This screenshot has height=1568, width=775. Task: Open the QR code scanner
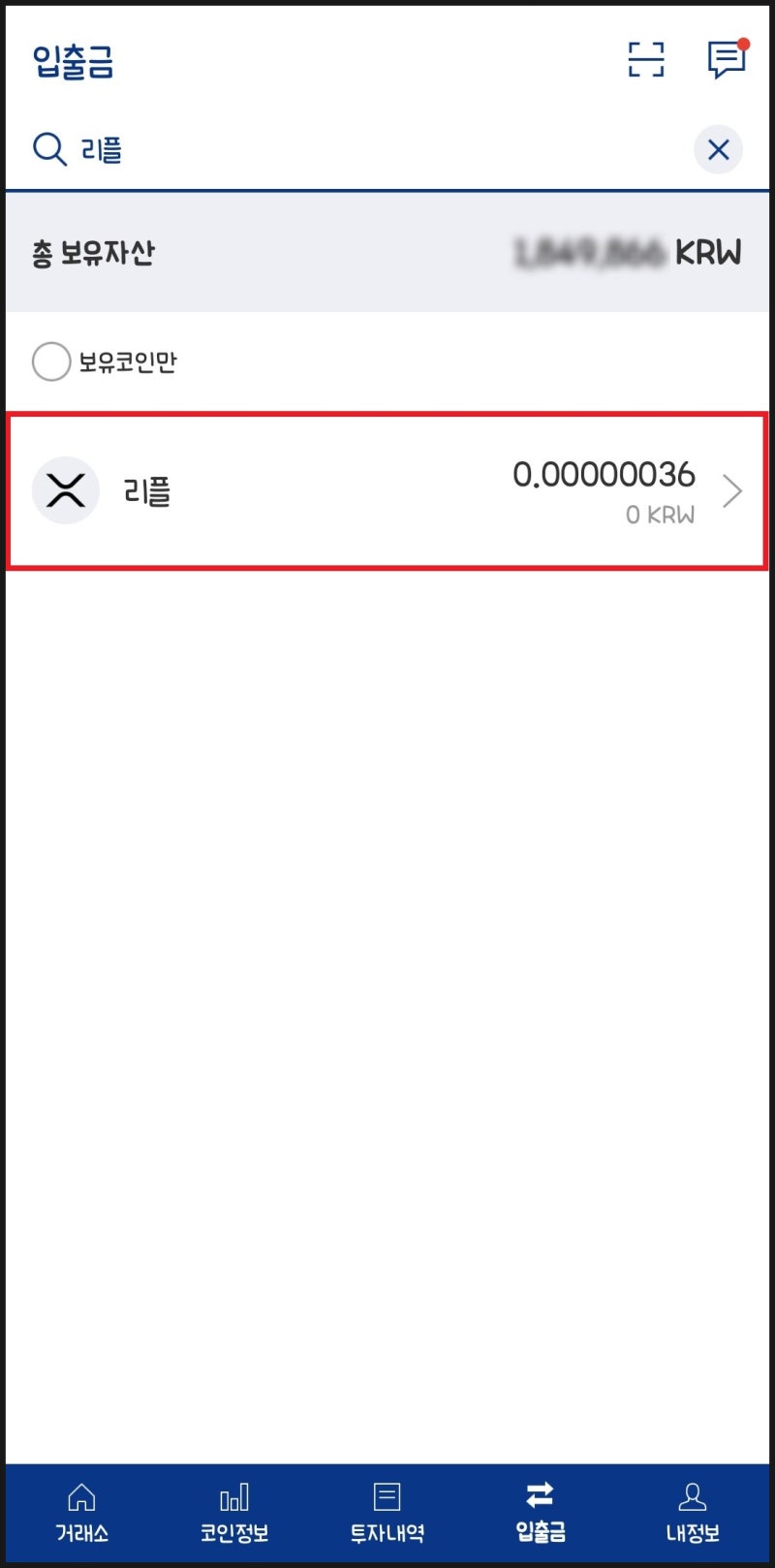coord(644,60)
